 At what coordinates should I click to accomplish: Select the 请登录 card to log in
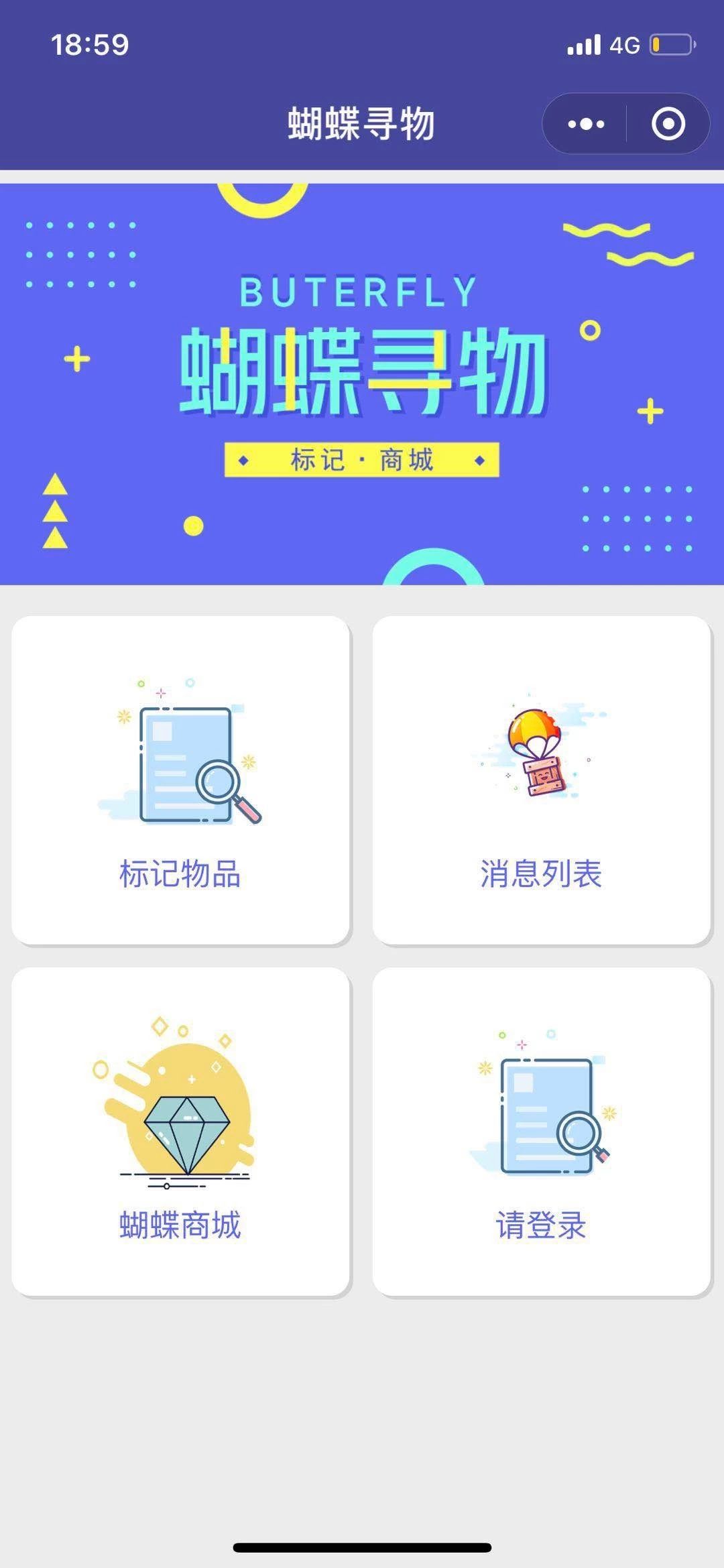point(541,1132)
